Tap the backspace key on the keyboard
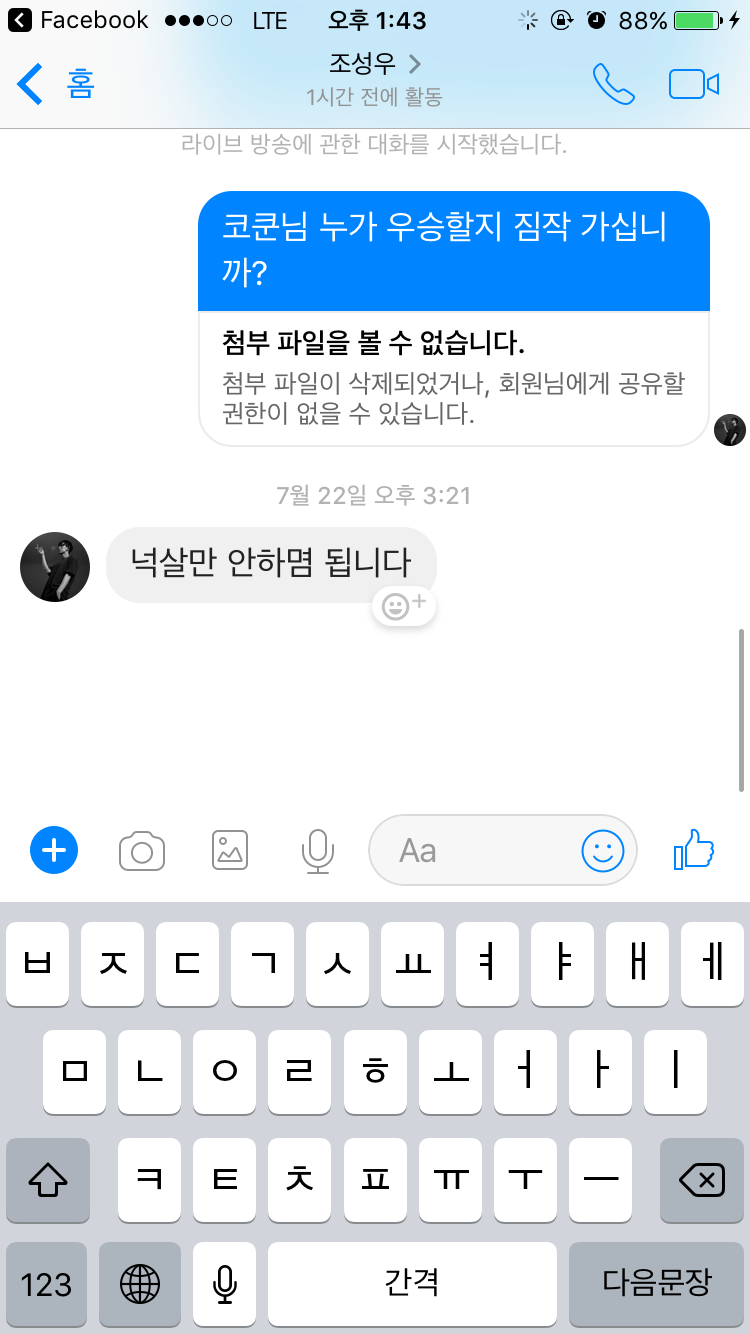Viewport: 750px width, 1334px height. [x=702, y=1181]
